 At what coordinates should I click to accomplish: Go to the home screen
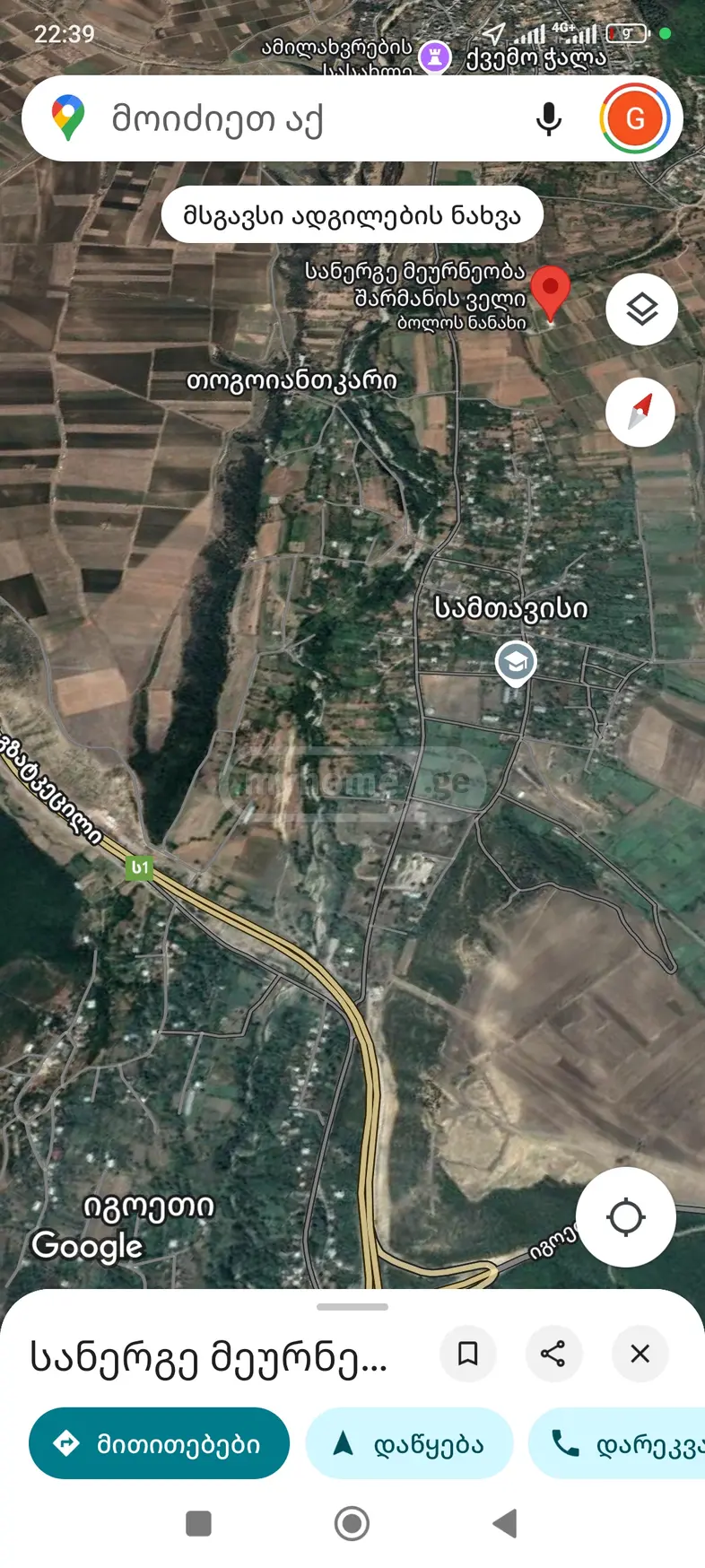(352, 1522)
